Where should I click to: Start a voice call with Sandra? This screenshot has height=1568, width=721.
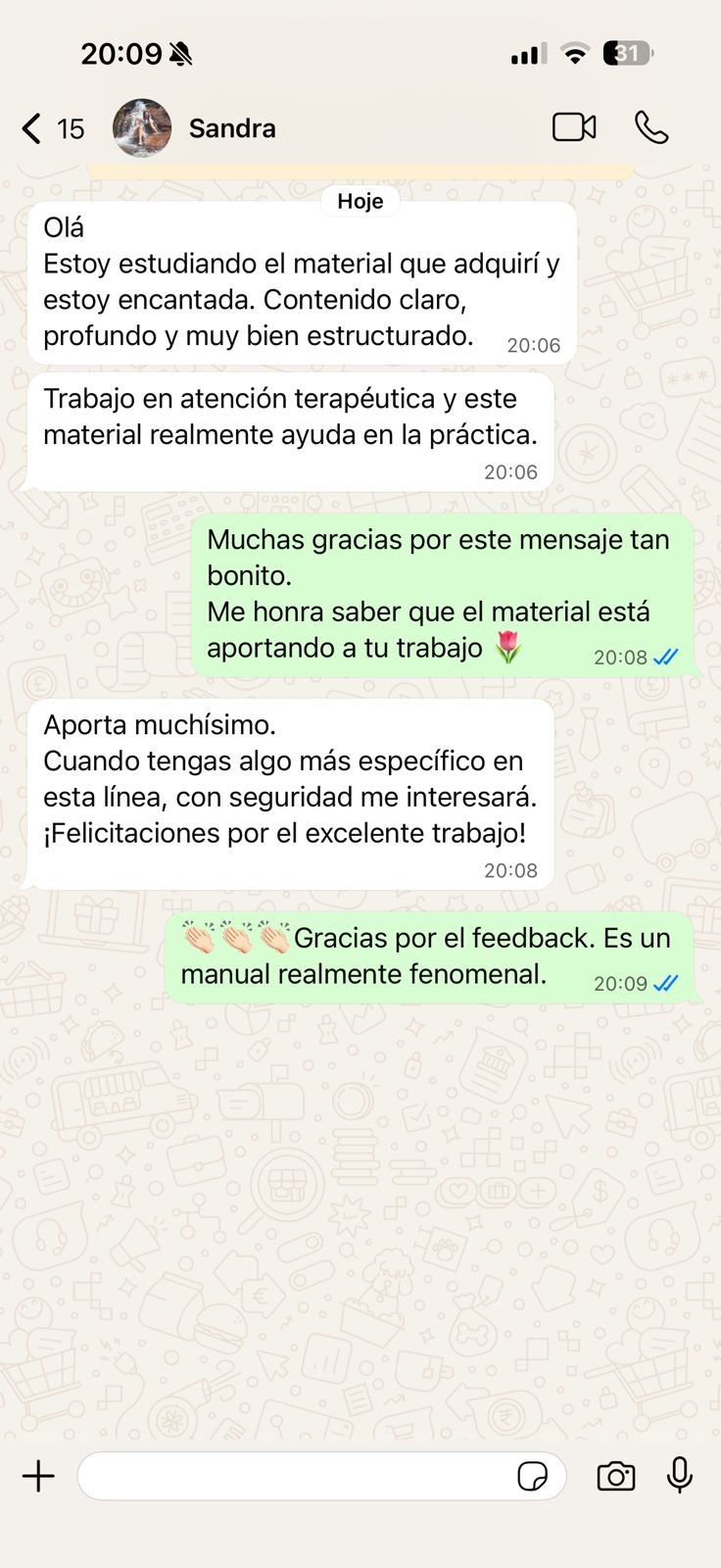point(651,127)
